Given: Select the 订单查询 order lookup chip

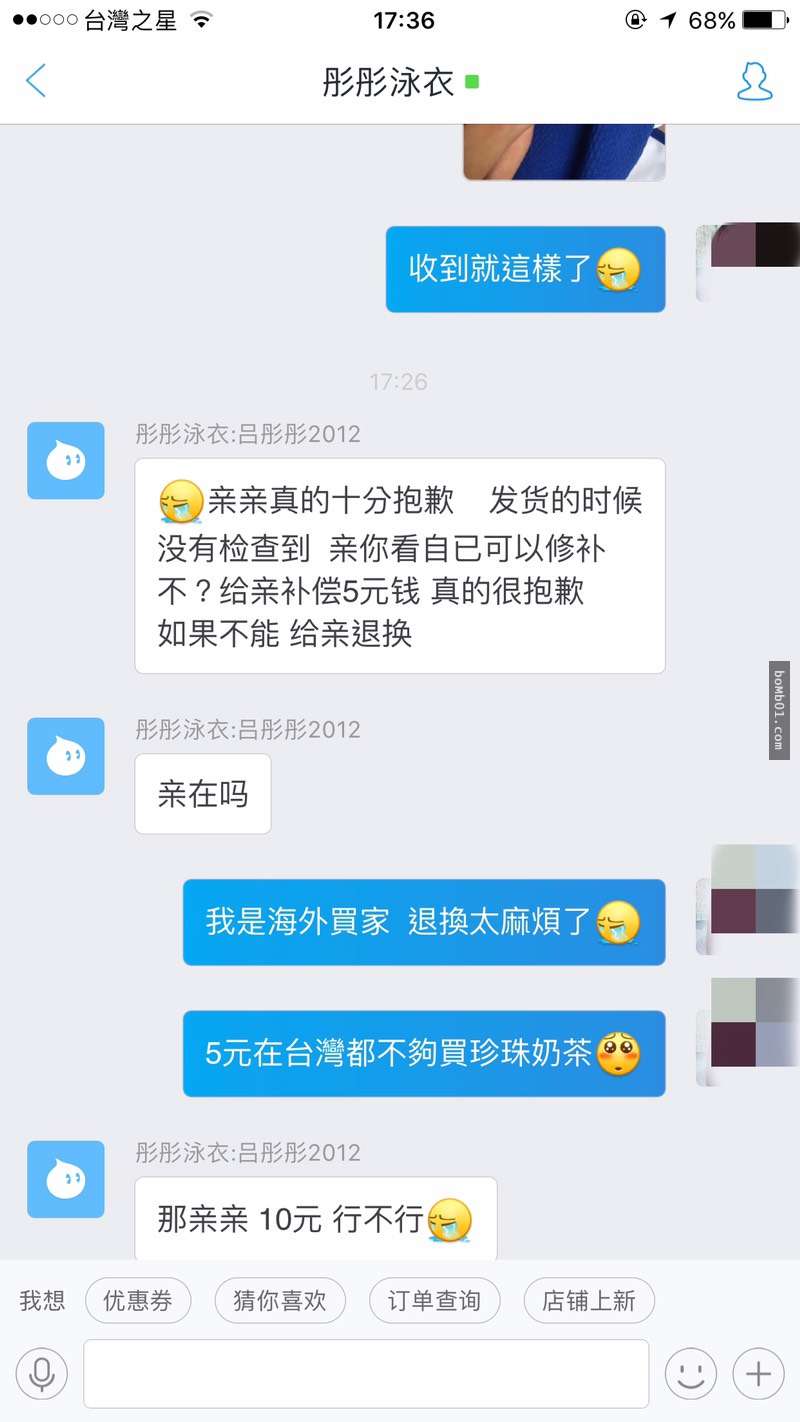Looking at the screenshot, I should pos(434,1301).
